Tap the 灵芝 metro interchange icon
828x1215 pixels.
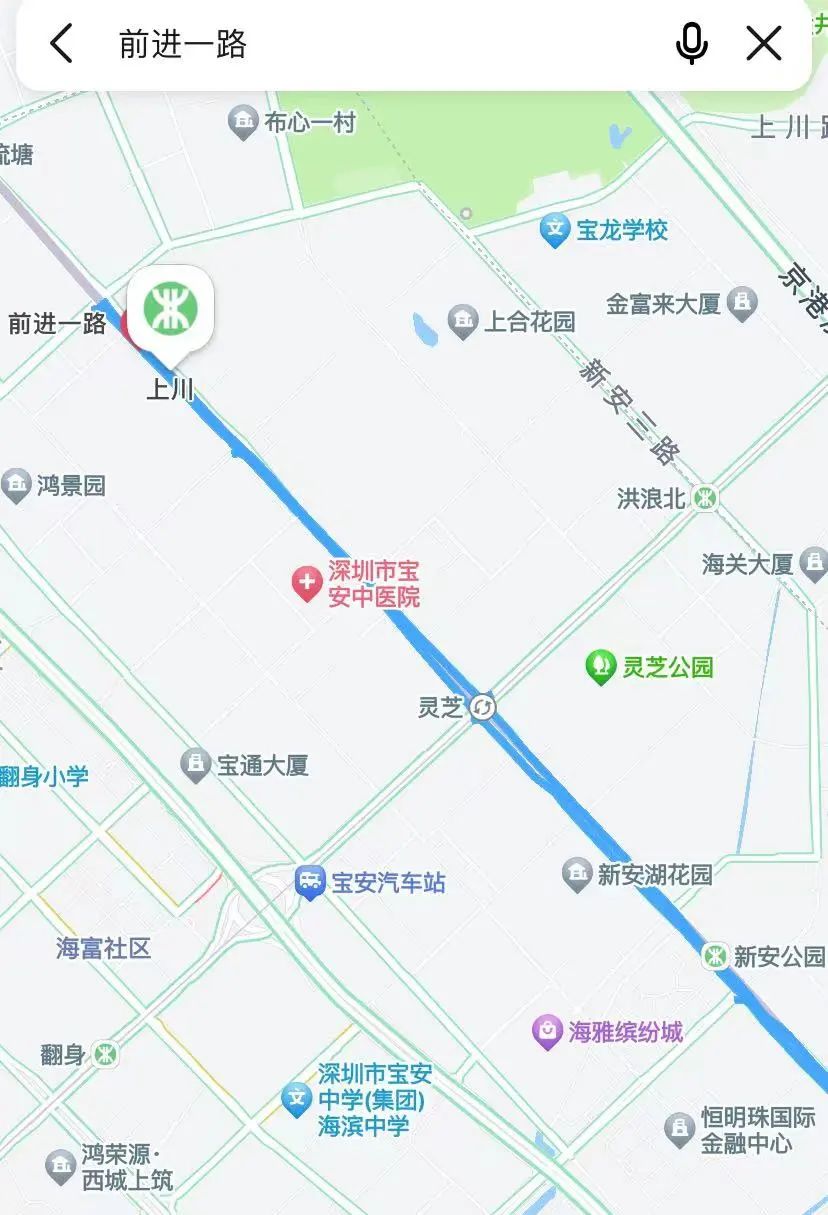(x=483, y=708)
